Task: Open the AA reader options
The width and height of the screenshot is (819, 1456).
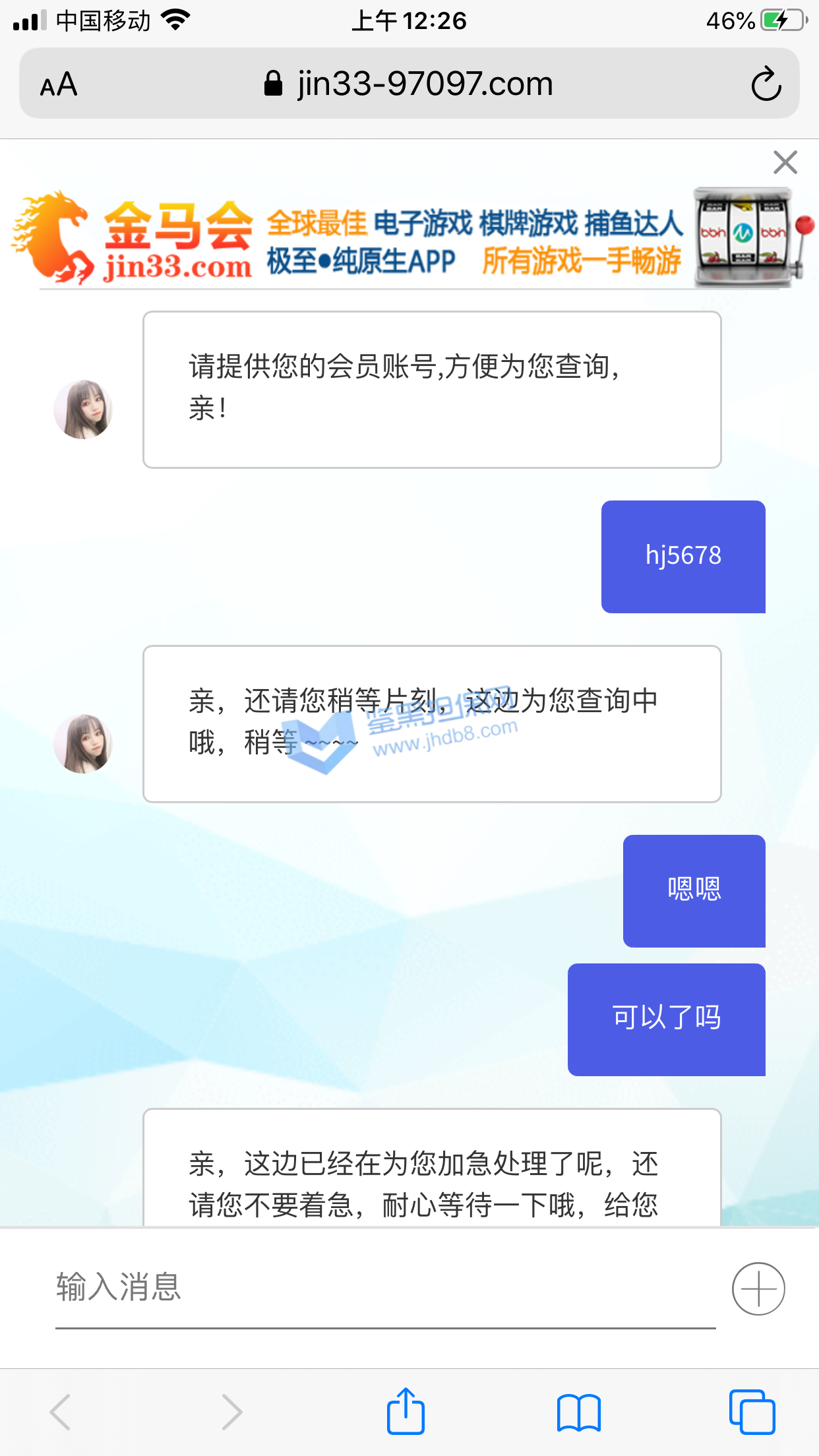Action: [59, 84]
